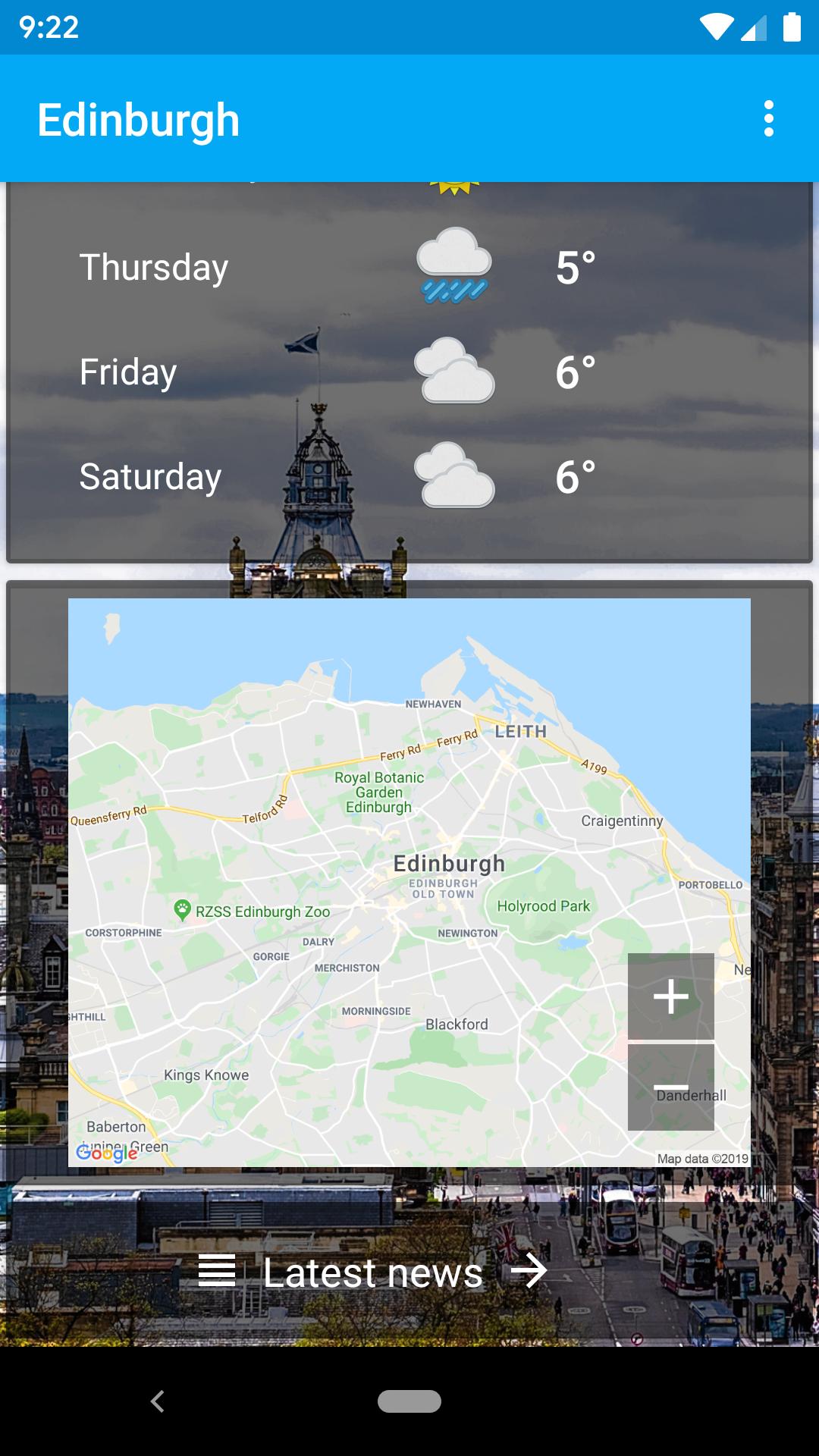Click Saturday's cloud weather icon
Image resolution: width=819 pixels, height=1456 pixels.
[455, 476]
